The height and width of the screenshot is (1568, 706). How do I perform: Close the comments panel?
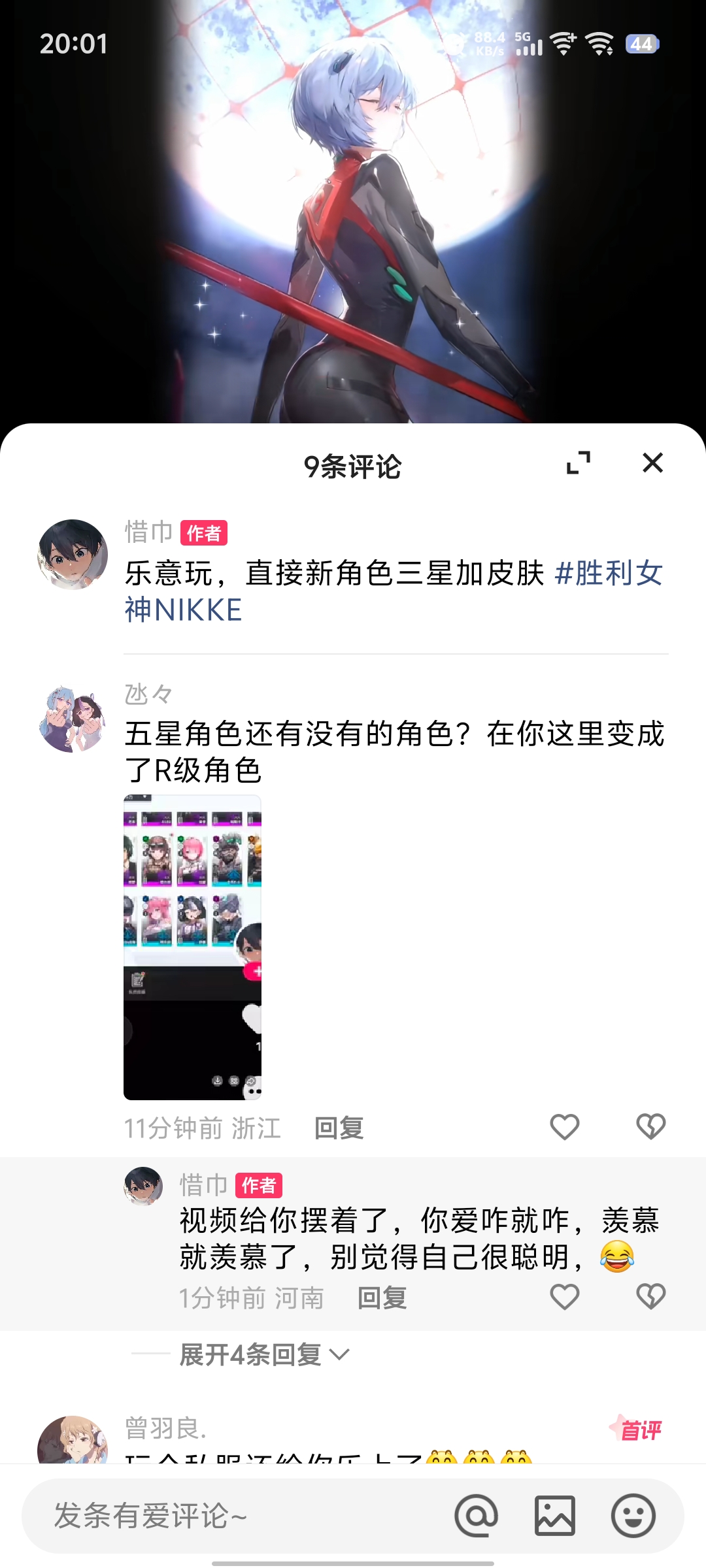tap(652, 463)
